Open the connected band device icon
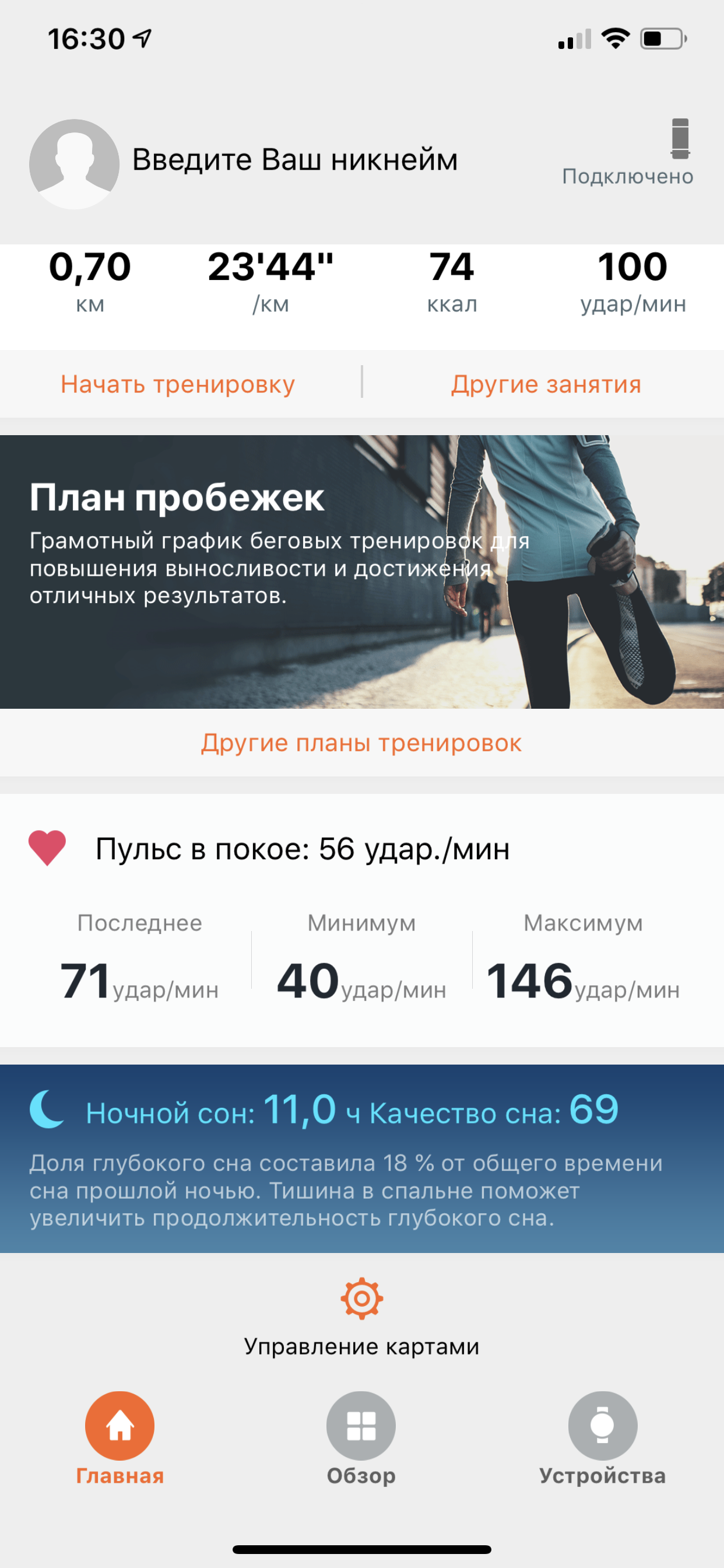The height and width of the screenshot is (1568, 724). coord(680,139)
